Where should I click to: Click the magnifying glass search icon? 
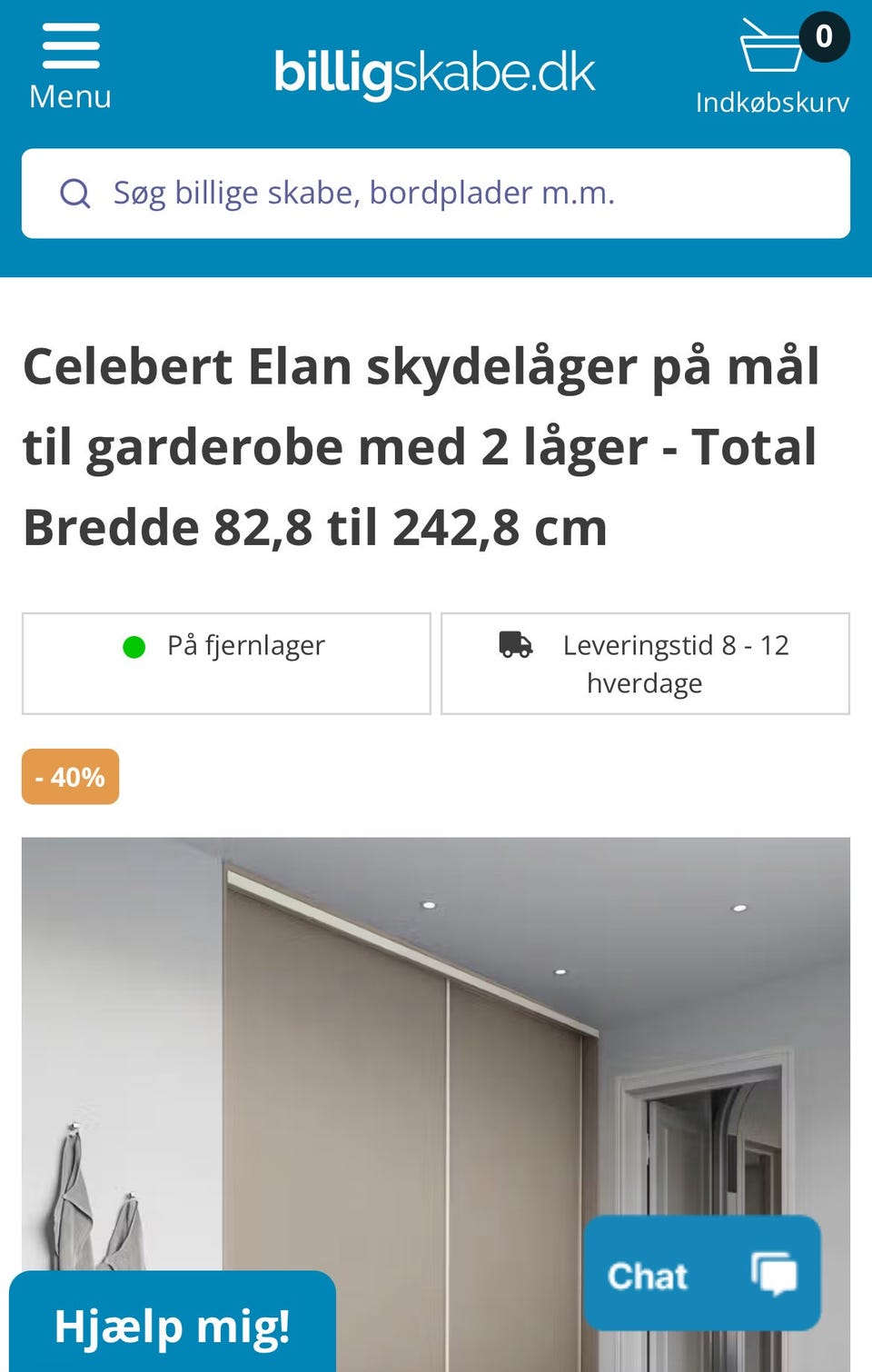coord(76,192)
